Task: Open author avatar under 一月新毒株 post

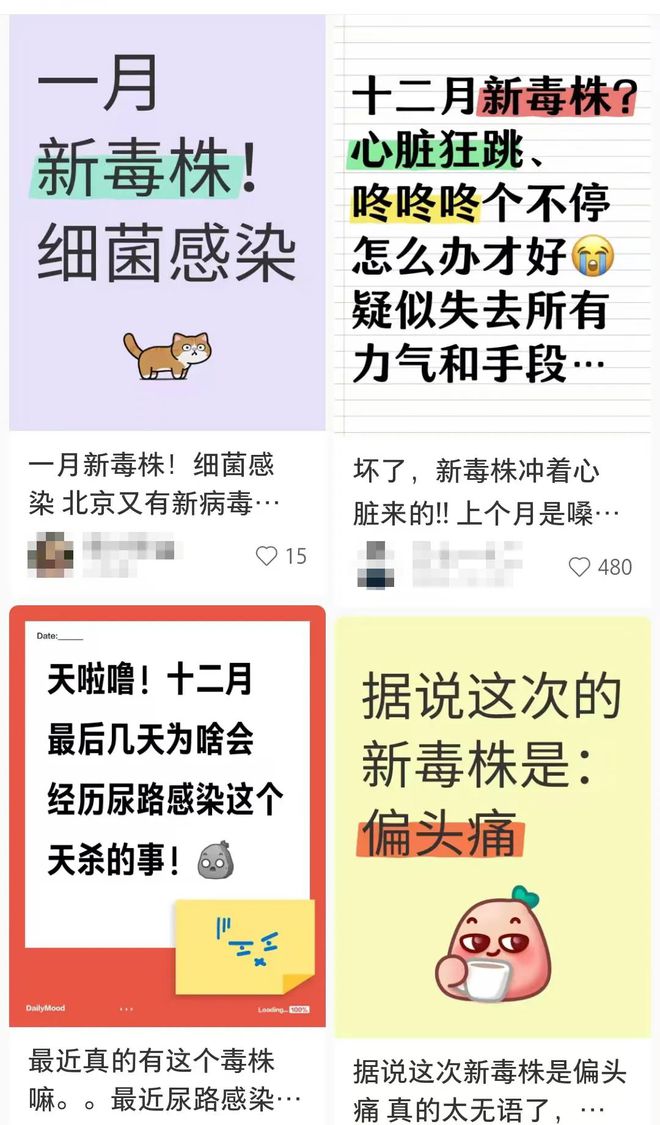Action: [x=50, y=553]
